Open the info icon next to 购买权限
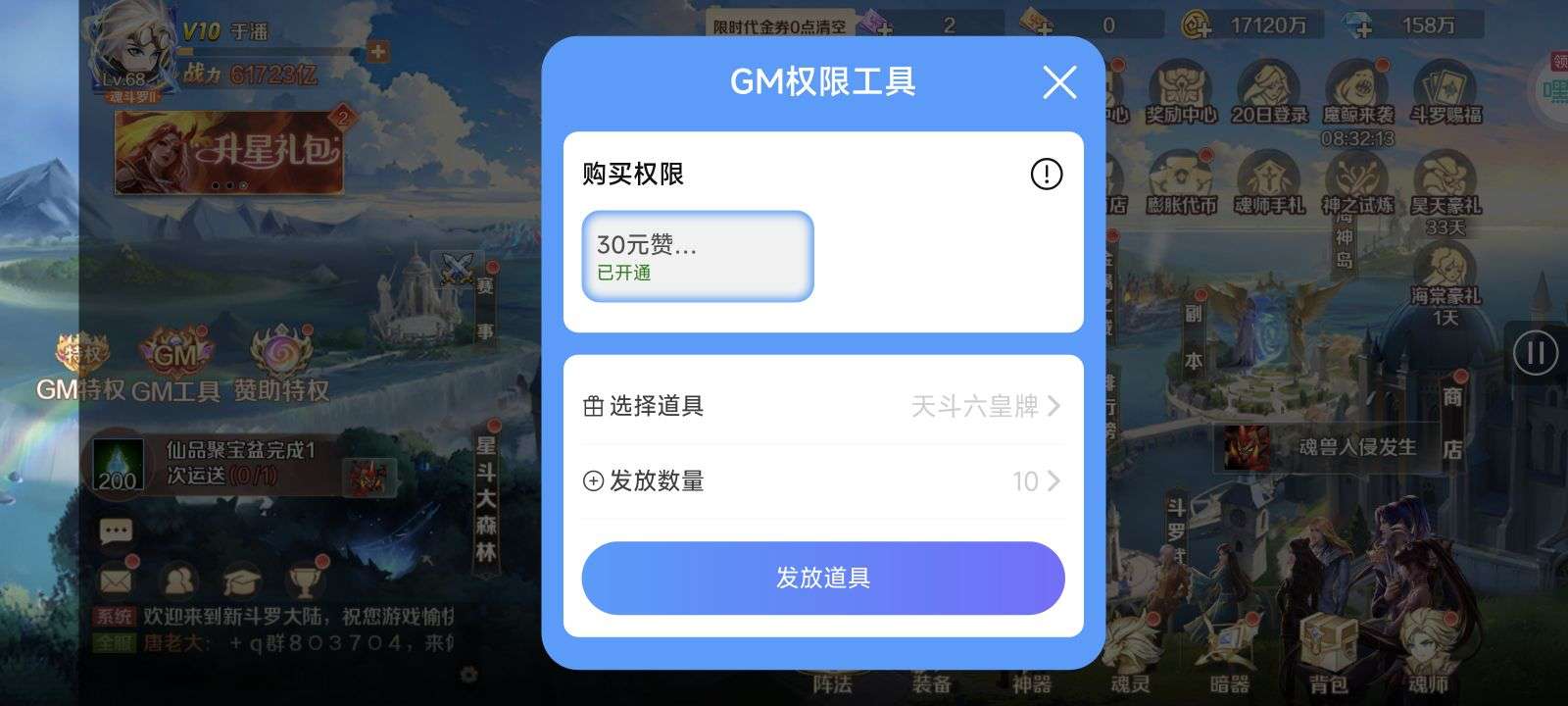Viewport: 1568px width, 706px height. 1046,175
